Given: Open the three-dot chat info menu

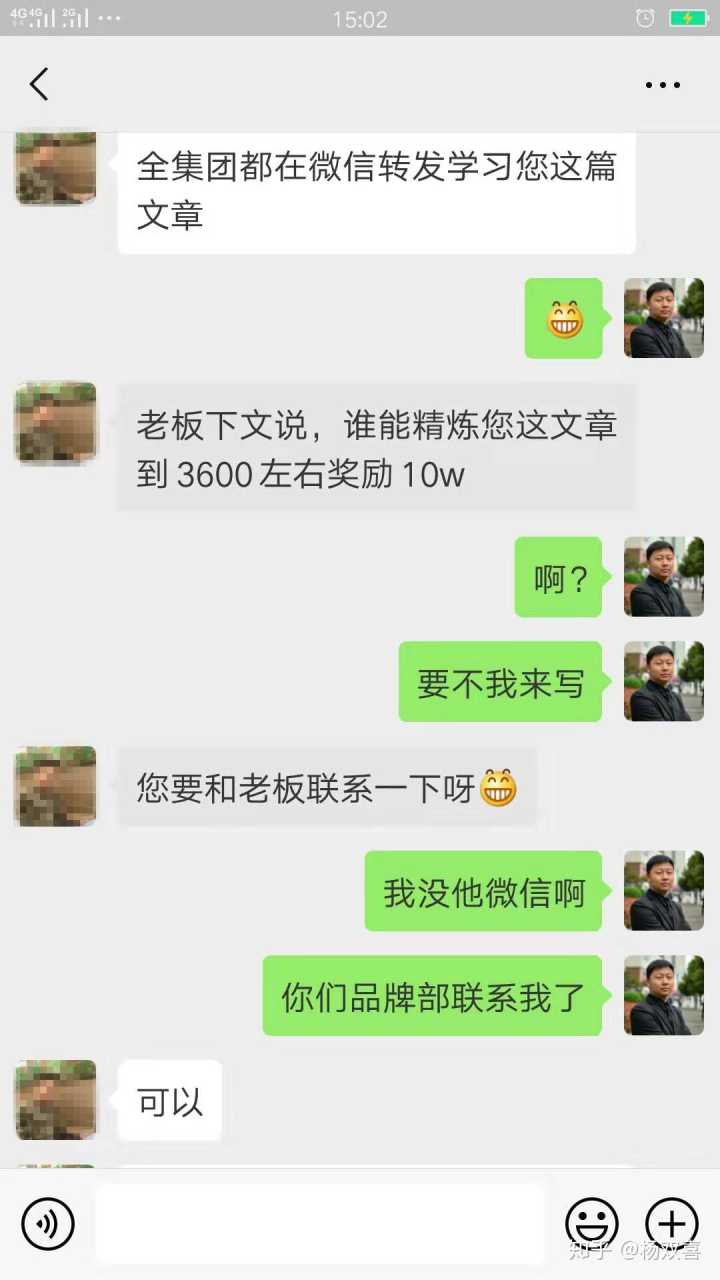Looking at the screenshot, I should click(x=662, y=86).
